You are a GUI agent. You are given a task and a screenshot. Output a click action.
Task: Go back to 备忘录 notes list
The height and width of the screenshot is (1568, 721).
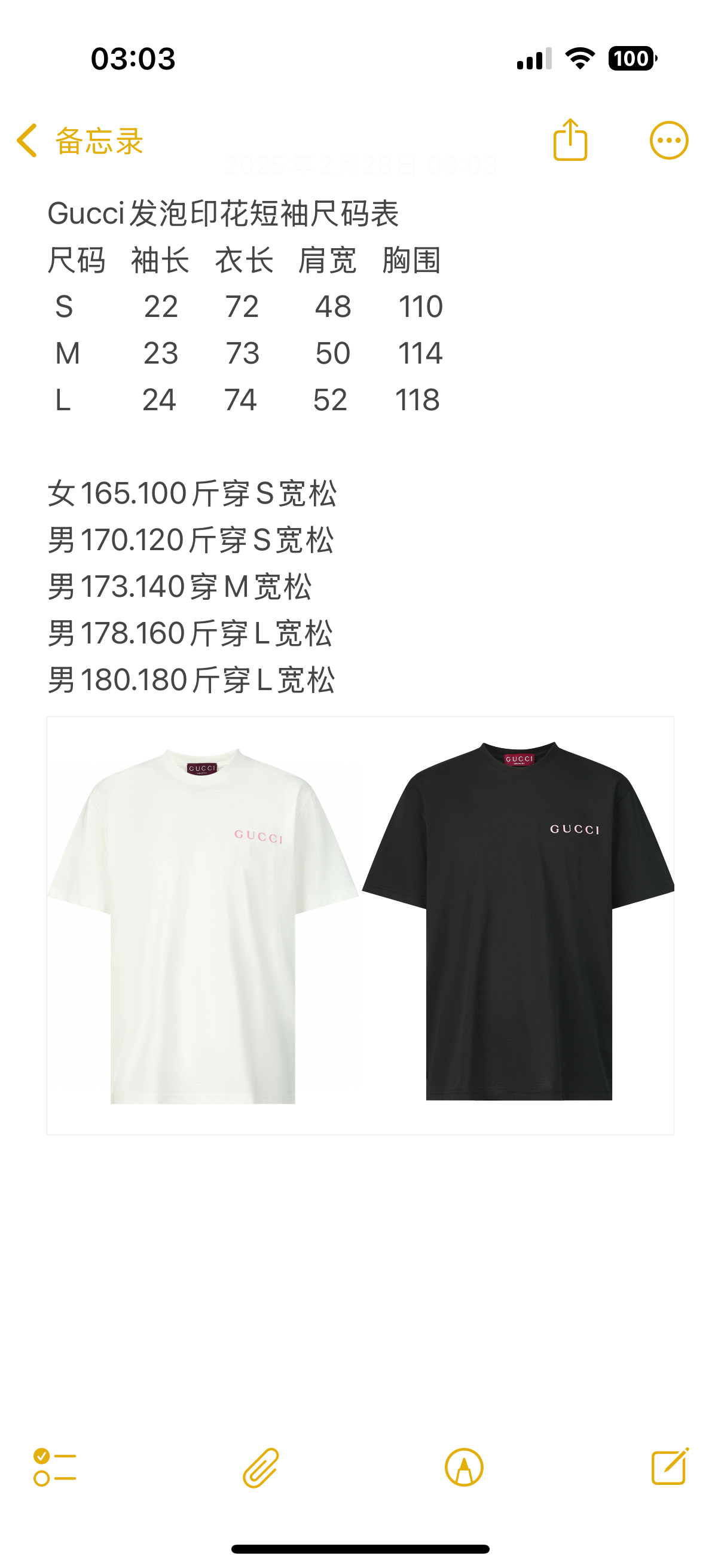79,141
